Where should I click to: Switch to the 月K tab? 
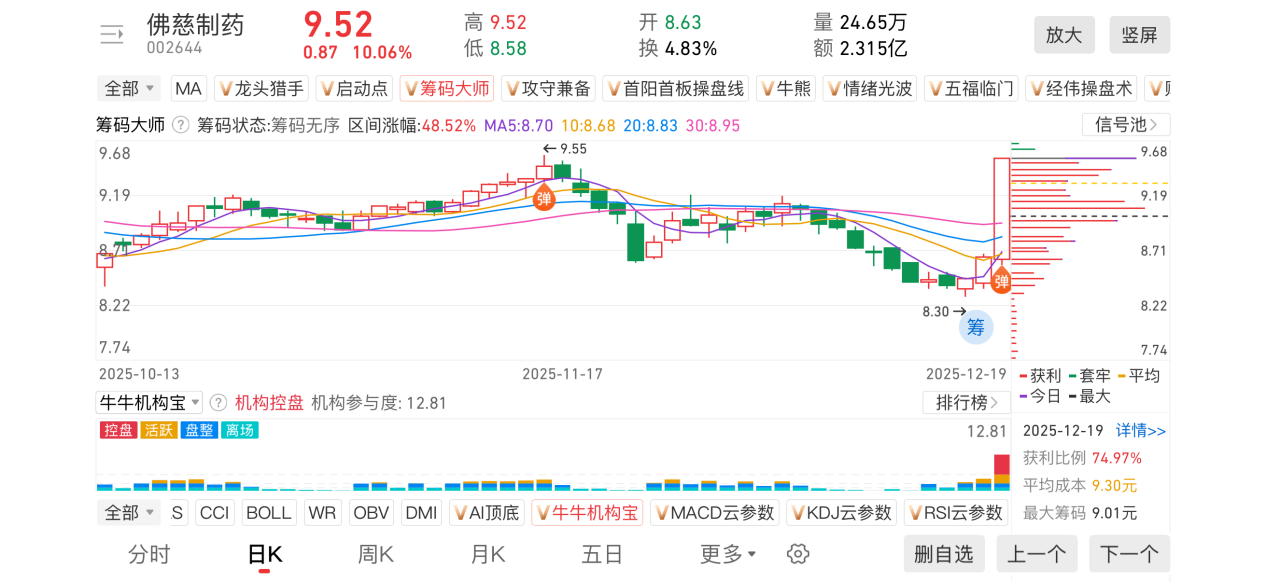(x=488, y=554)
